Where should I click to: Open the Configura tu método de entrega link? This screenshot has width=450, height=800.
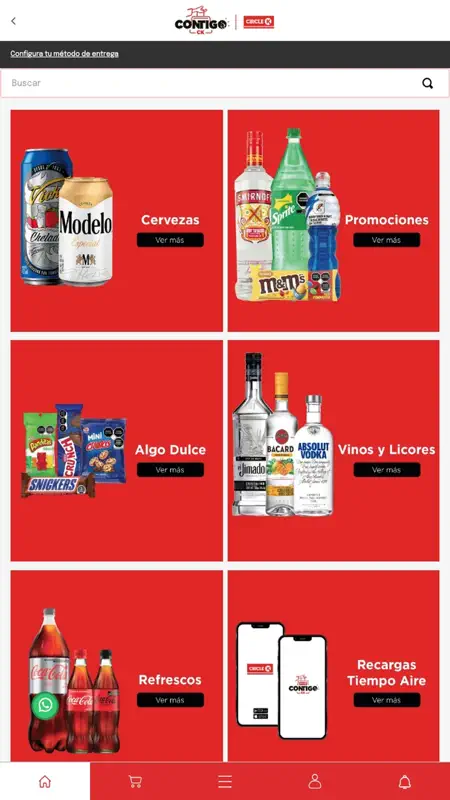pos(64,54)
